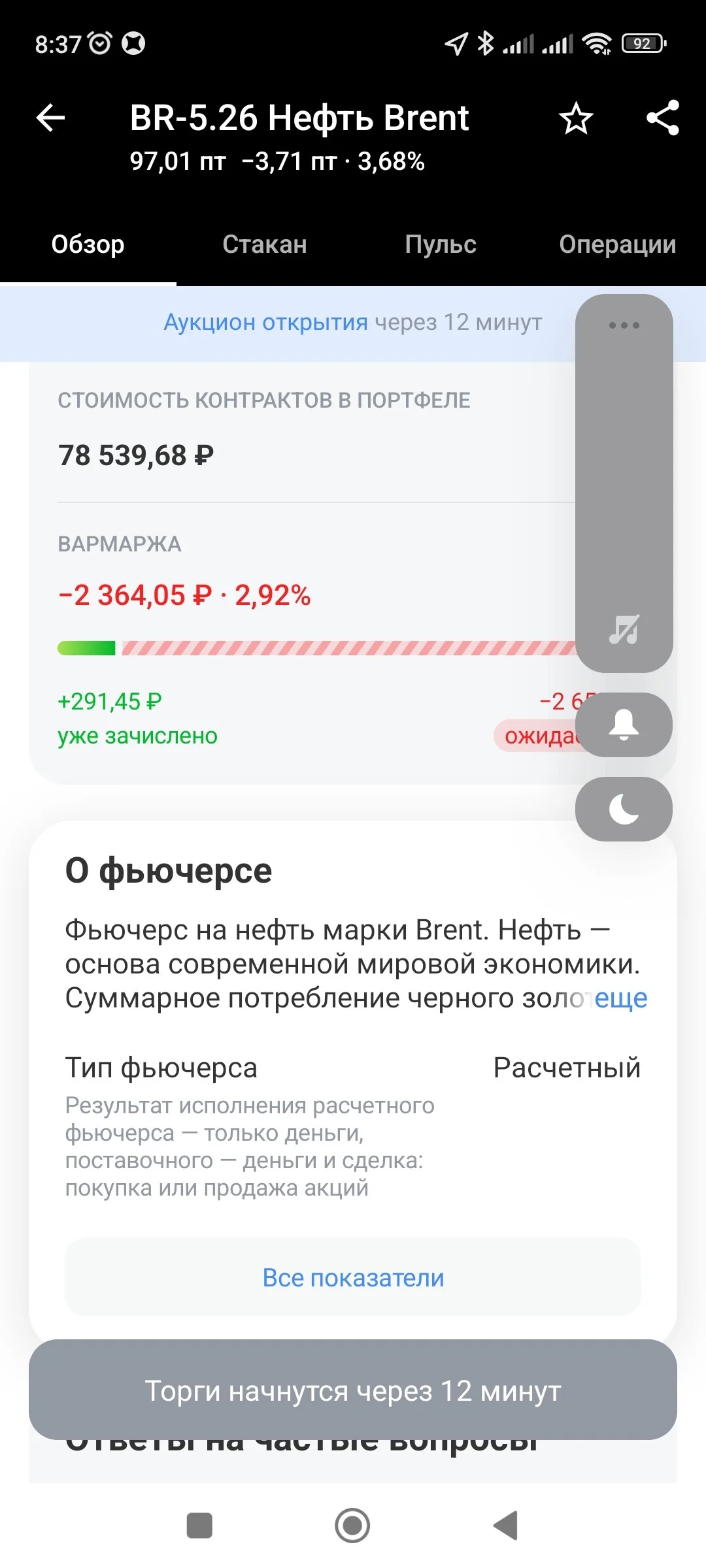706x1568 pixels.
Task: Tap the bell ringer mode button
Action: [624, 725]
